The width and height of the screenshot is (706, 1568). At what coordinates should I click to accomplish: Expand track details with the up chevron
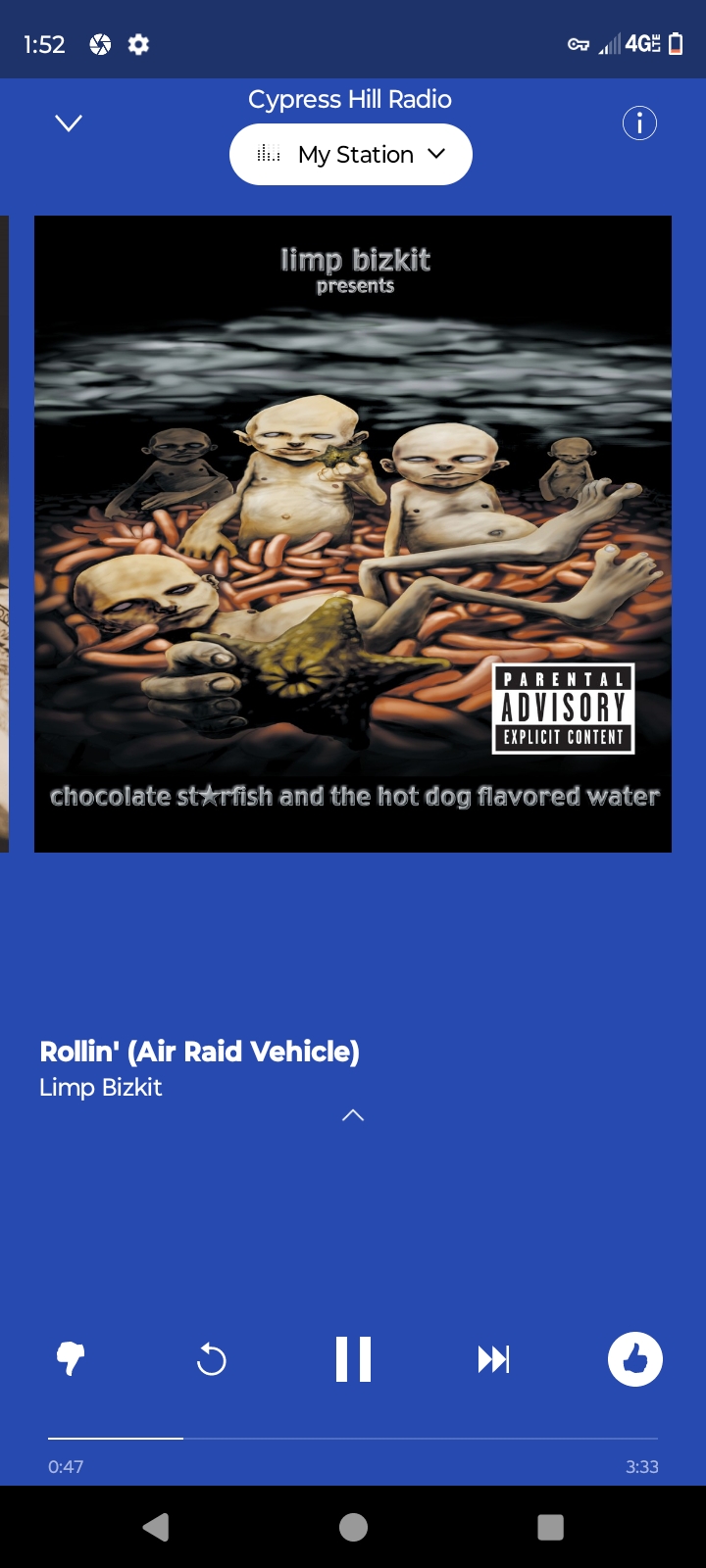click(353, 1115)
